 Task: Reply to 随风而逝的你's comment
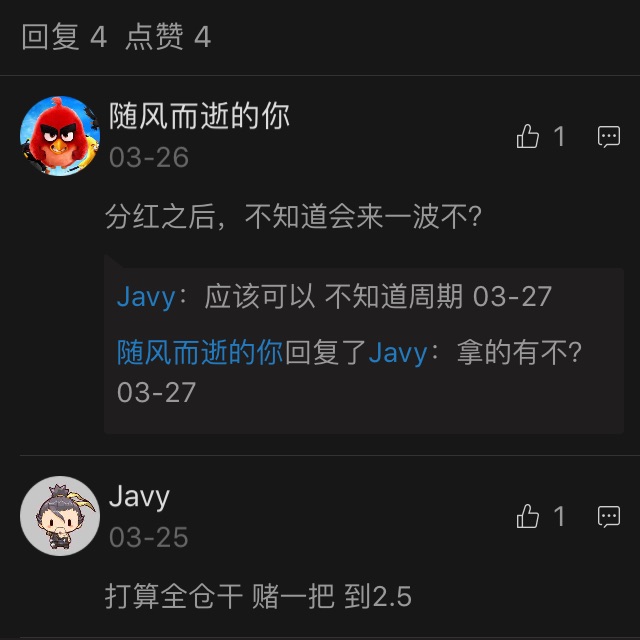pyautogui.click(x=609, y=137)
